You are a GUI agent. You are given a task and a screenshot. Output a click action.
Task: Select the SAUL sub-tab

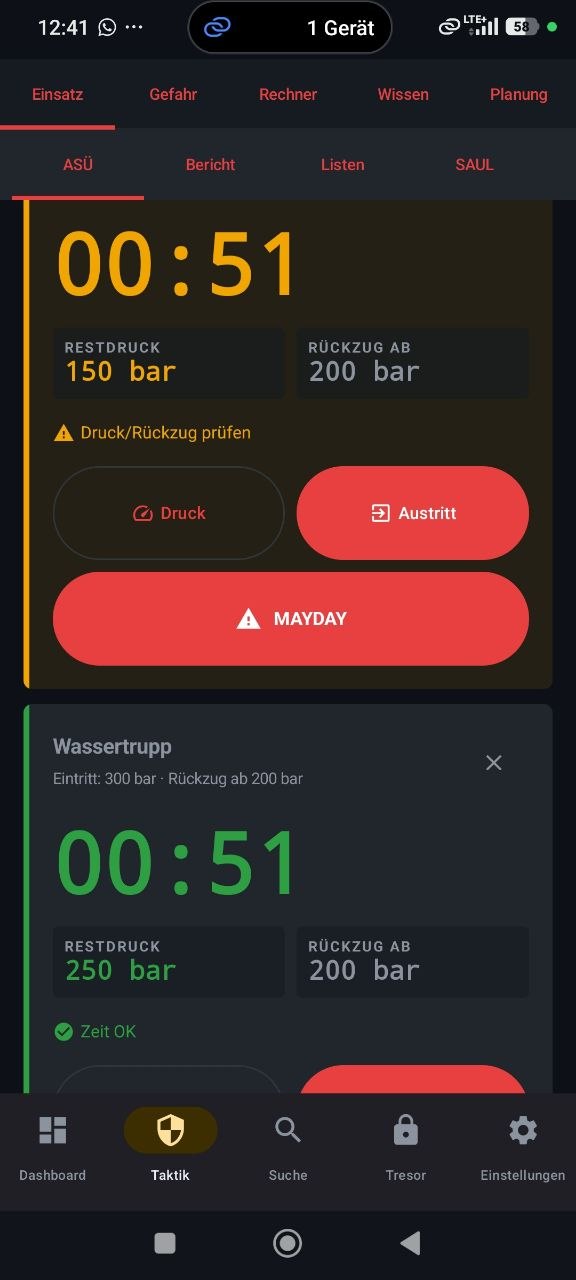coord(474,165)
